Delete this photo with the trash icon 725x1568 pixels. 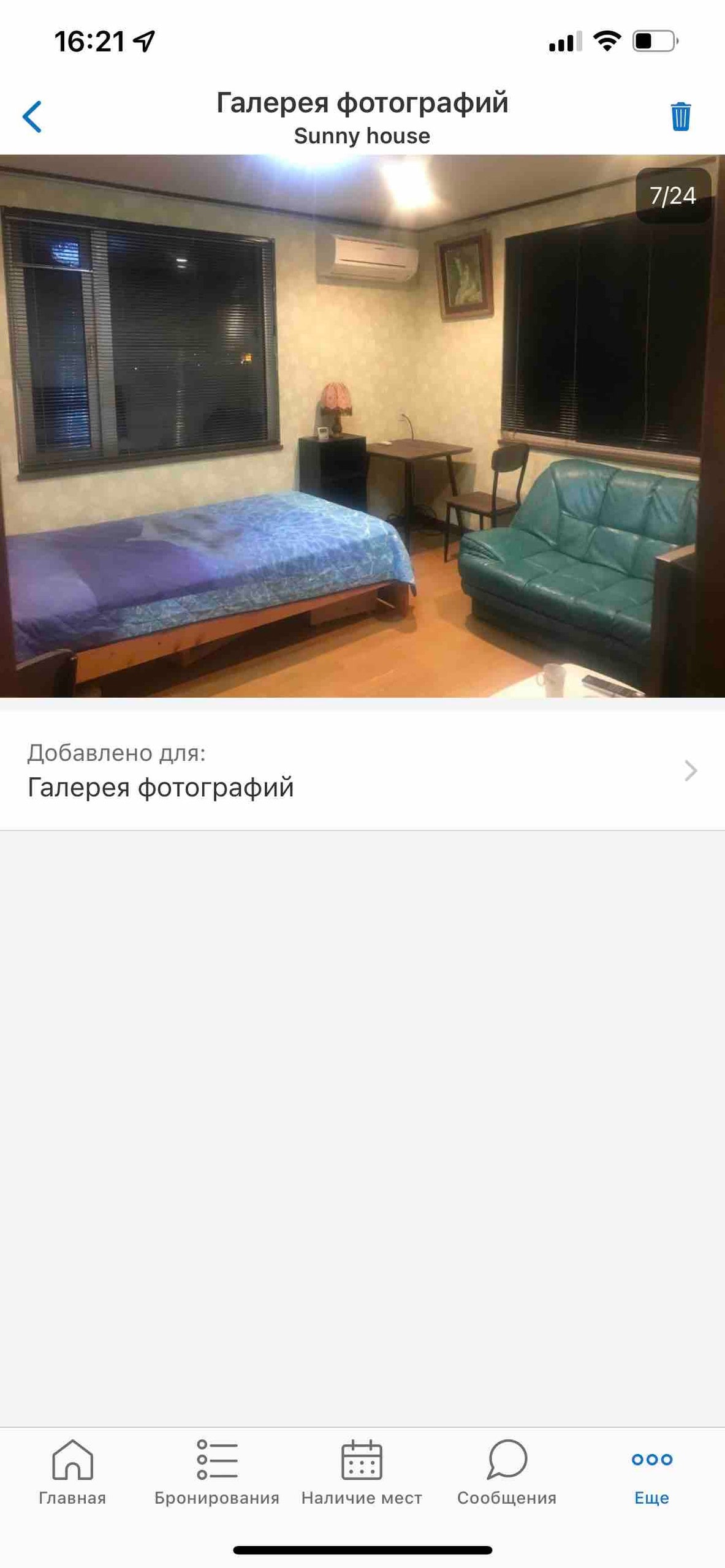coord(680,116)
